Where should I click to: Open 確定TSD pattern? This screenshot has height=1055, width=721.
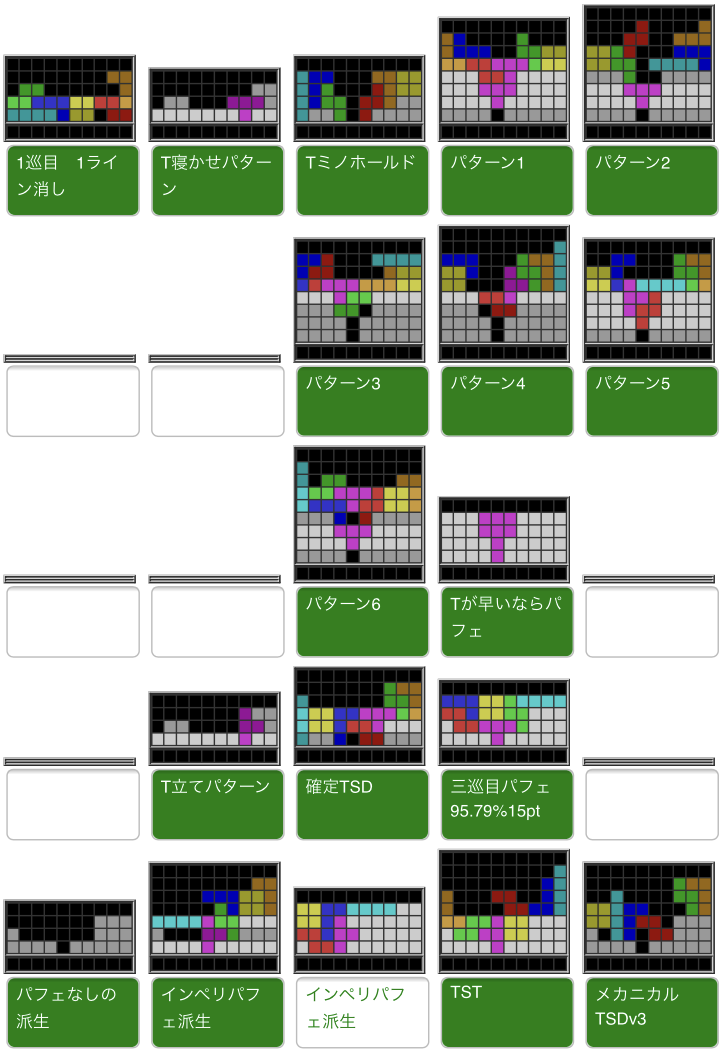point(362,805)
